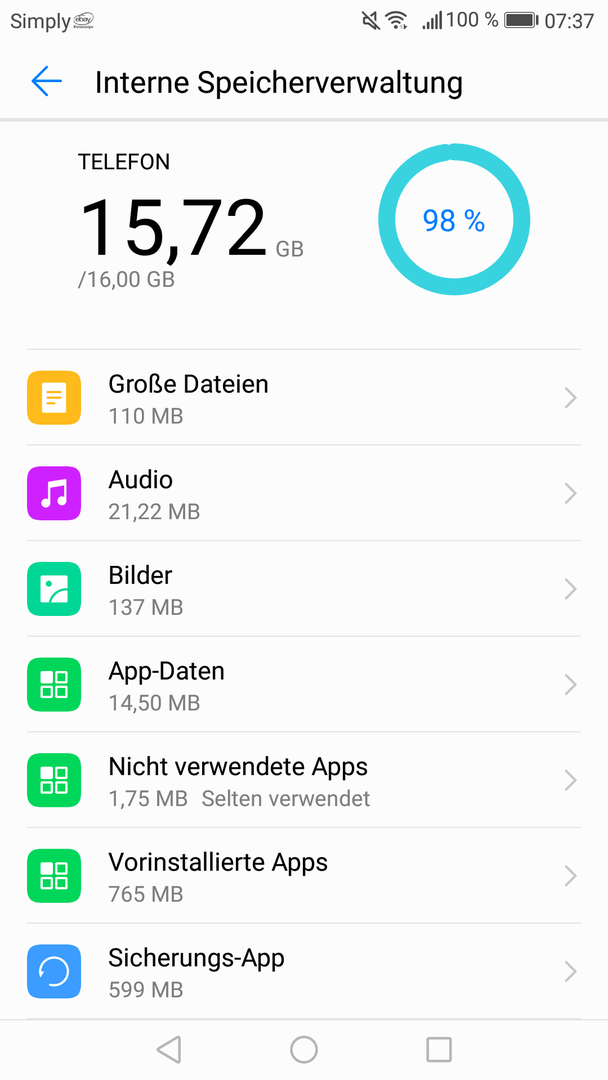View App-Daten storage details
This screenshot has height=1080, width=608.
[304, 685]
